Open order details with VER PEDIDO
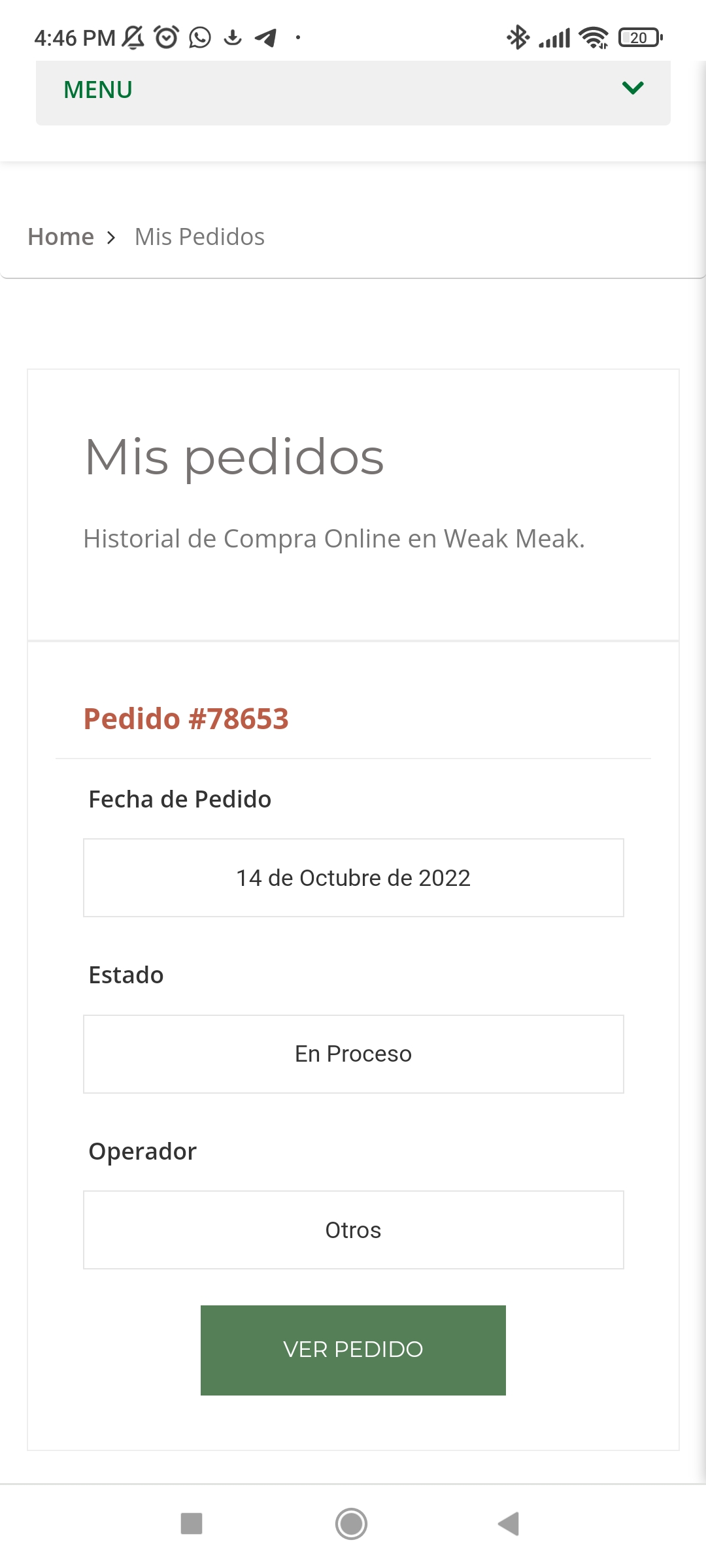 tap(353, 1350)
